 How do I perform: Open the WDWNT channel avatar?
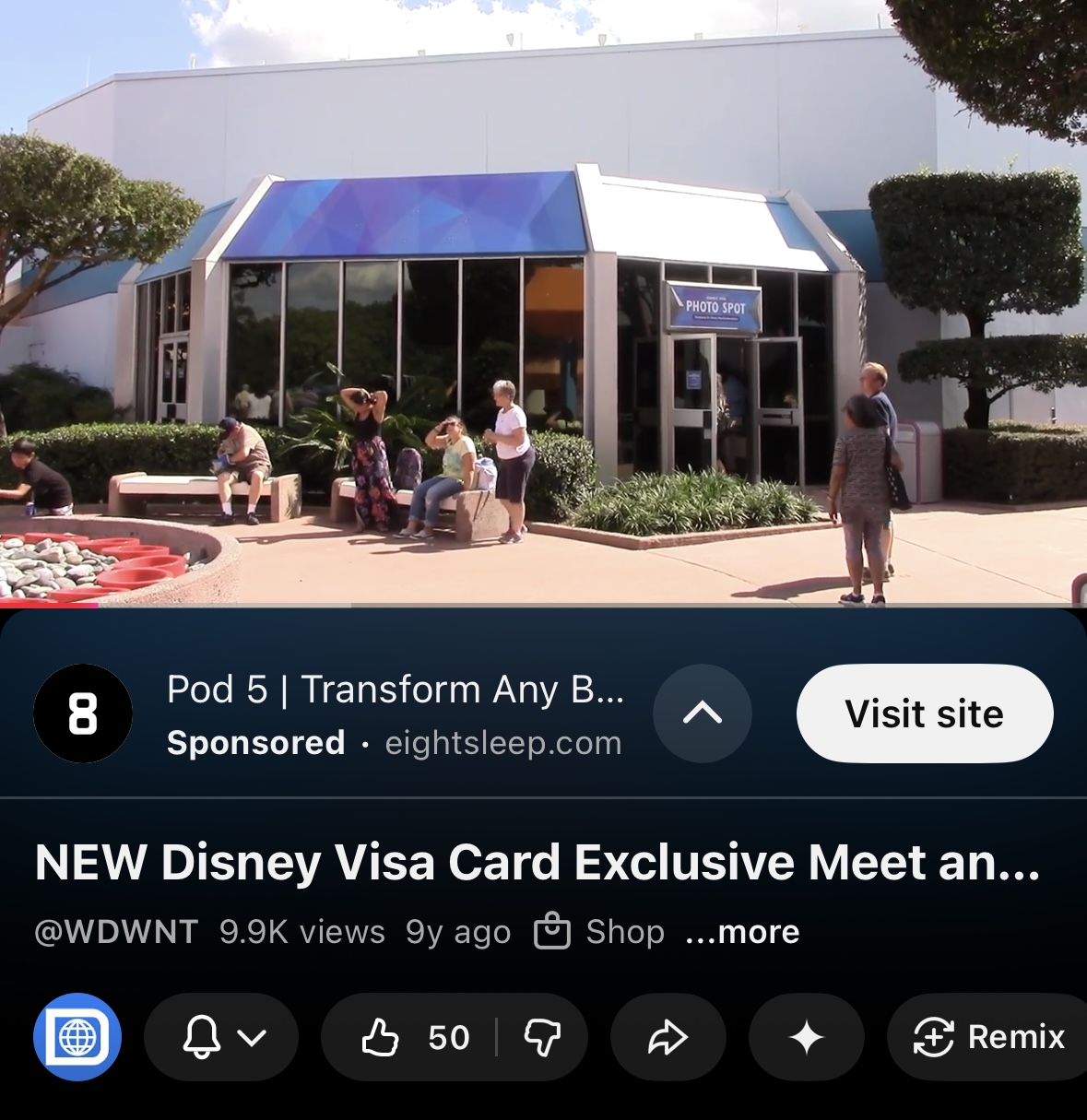(77, 1037)
